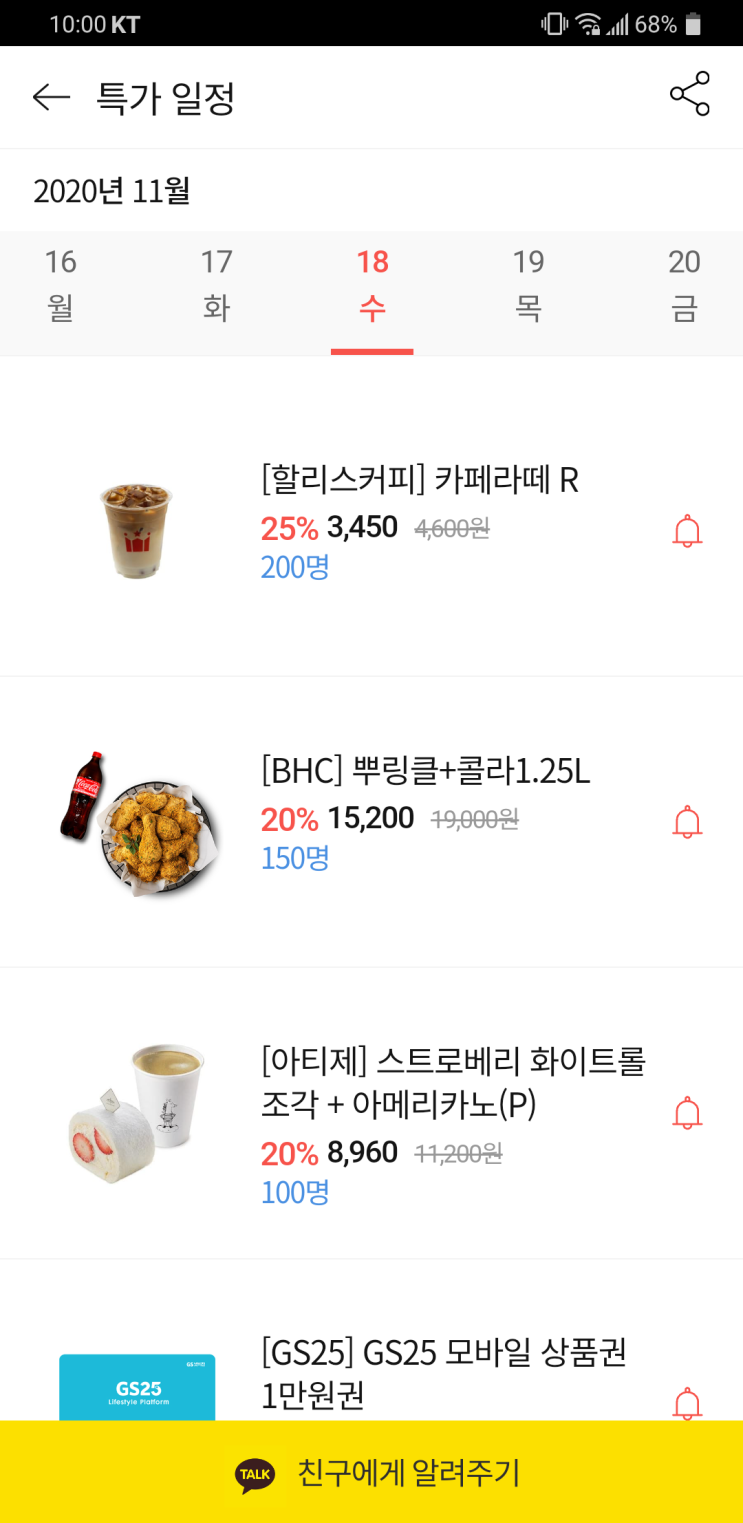Enable alert bell for BHC 뿌링클+콜라
The image size is (743, 1523).
pyautogui.click(x=687, y=822)
